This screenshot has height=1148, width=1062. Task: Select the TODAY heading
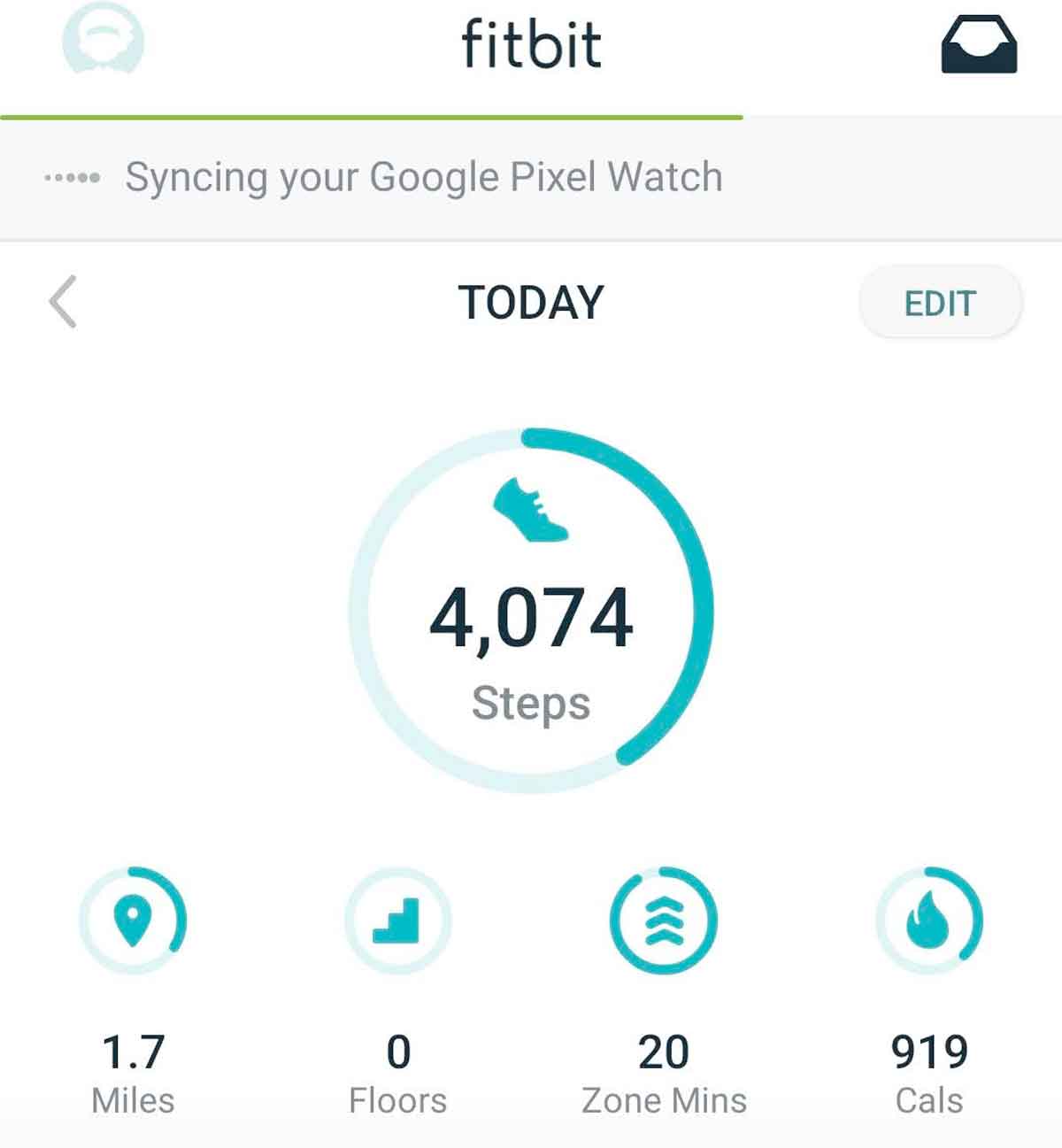pyautogui.click(x=531, y=302)
